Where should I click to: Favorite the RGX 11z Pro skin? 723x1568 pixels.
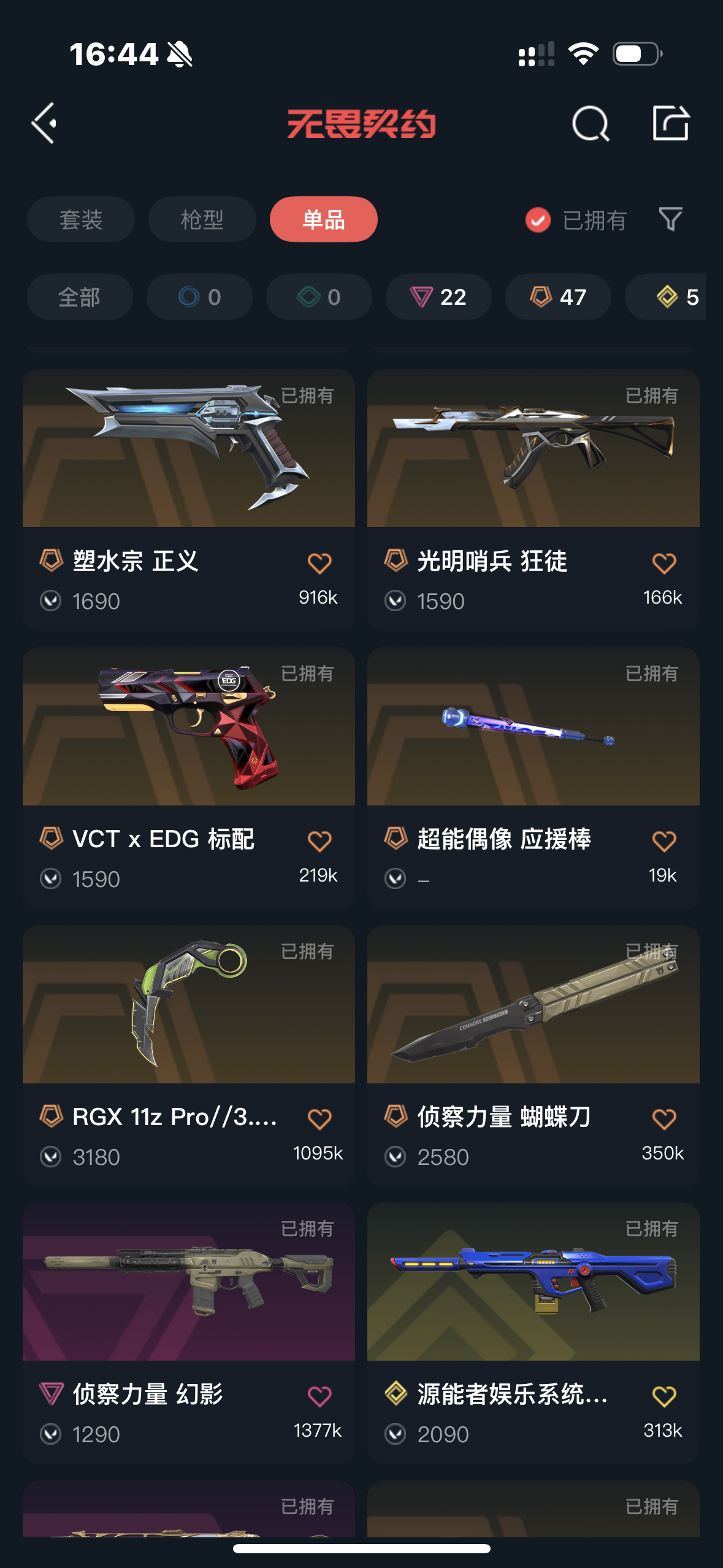tap(319, 1119)
